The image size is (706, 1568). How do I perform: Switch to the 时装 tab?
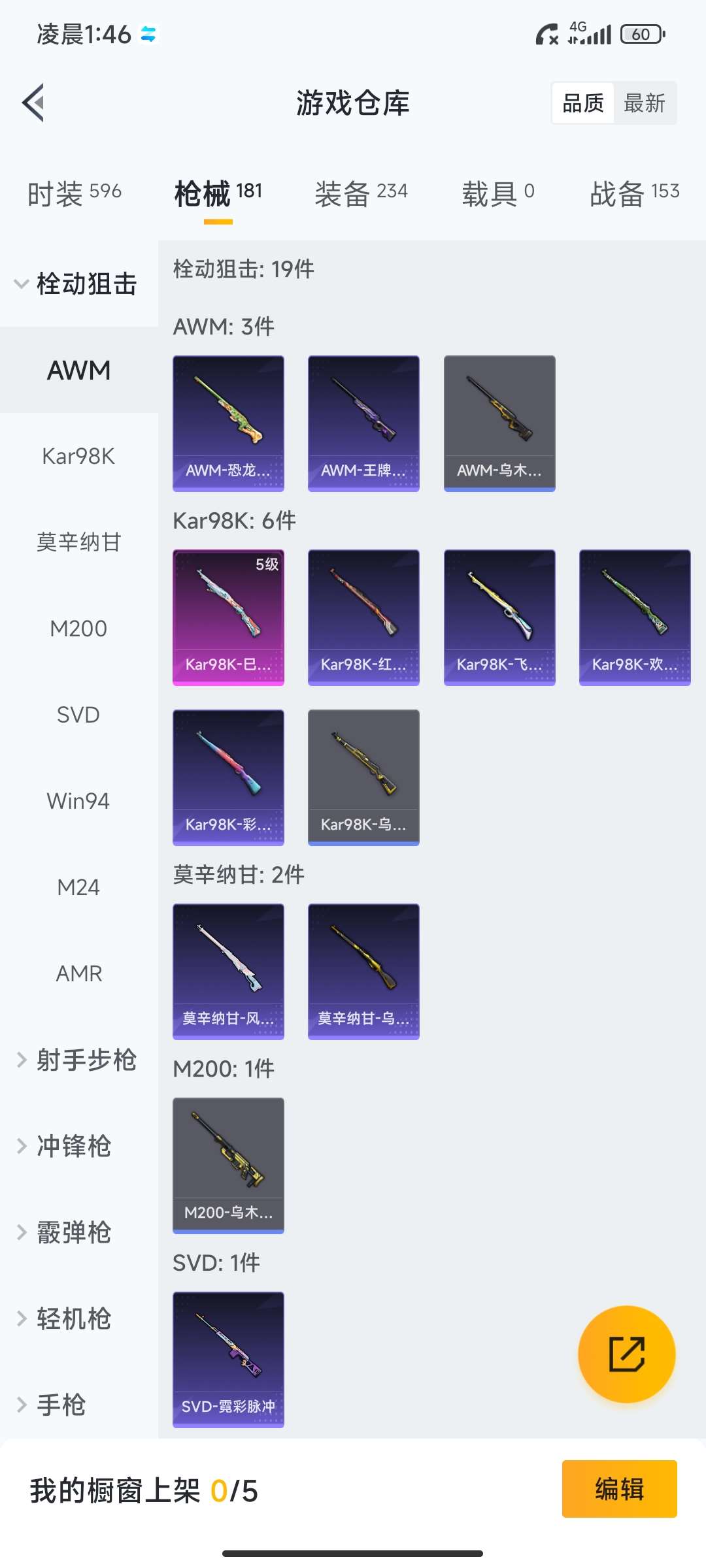pyautogui.click(x=74, y=193)
